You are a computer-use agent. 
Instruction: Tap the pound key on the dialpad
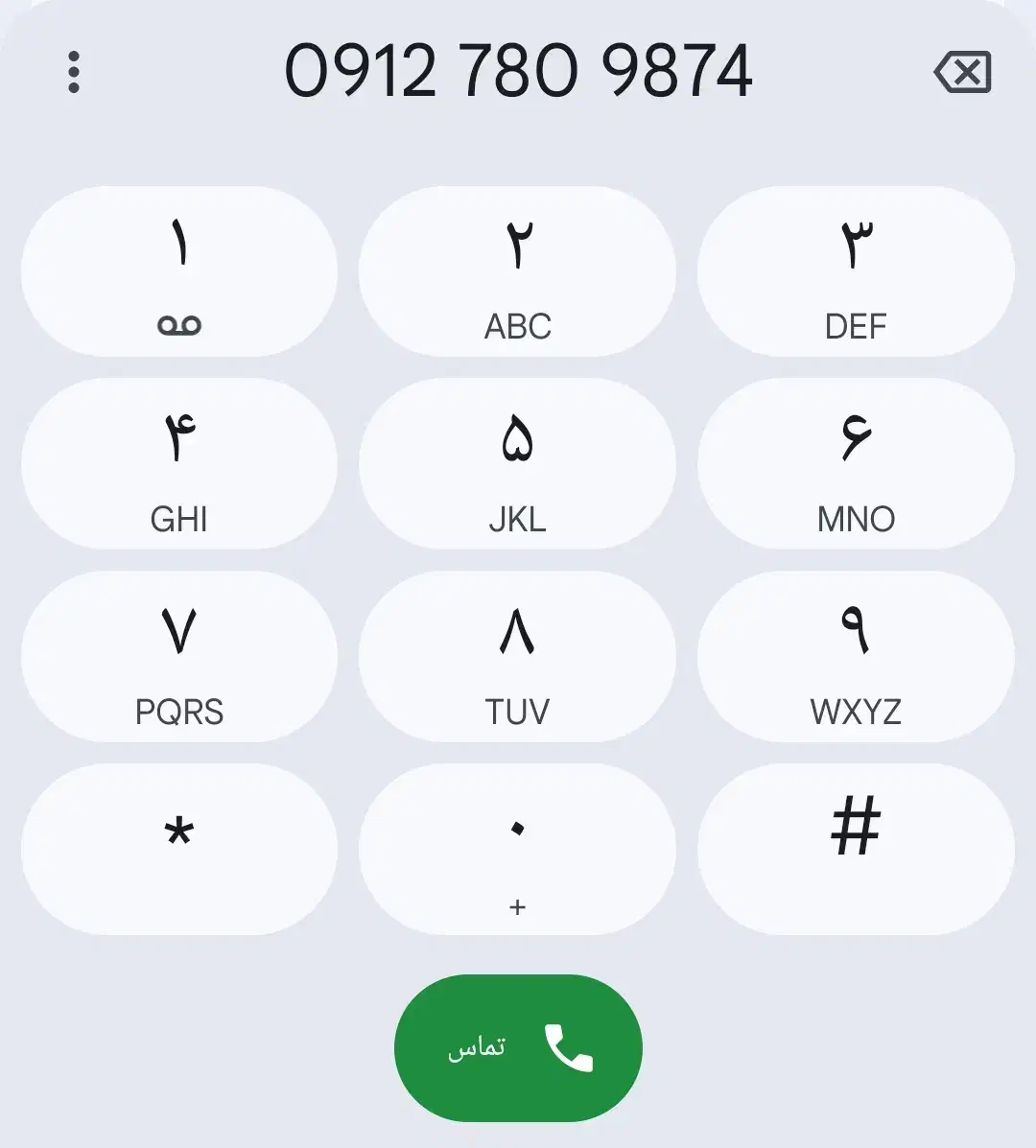[857, 849]
